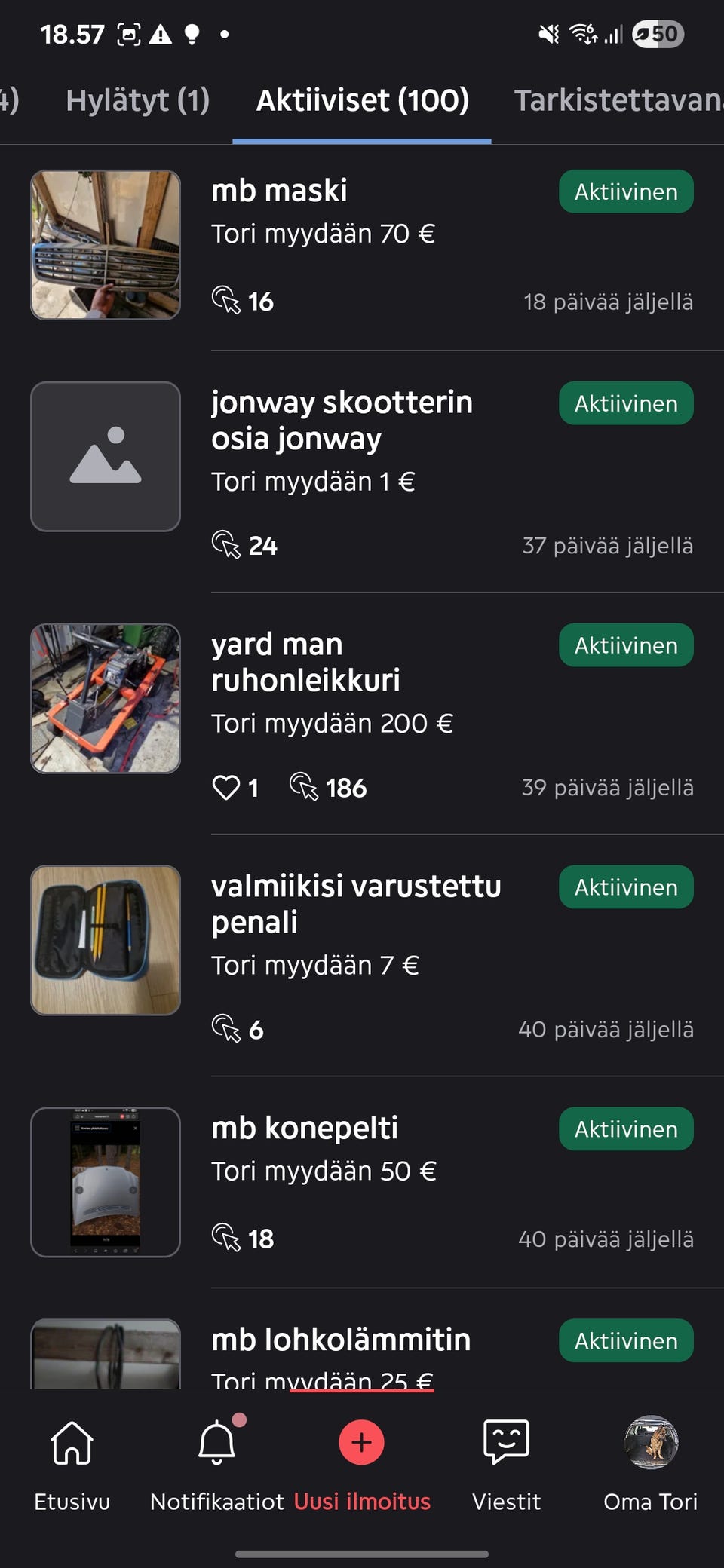This screenshot has width=724, height=1568.
Task: View the yard man ruohonleikkuri listing
Action: point(305,662)
